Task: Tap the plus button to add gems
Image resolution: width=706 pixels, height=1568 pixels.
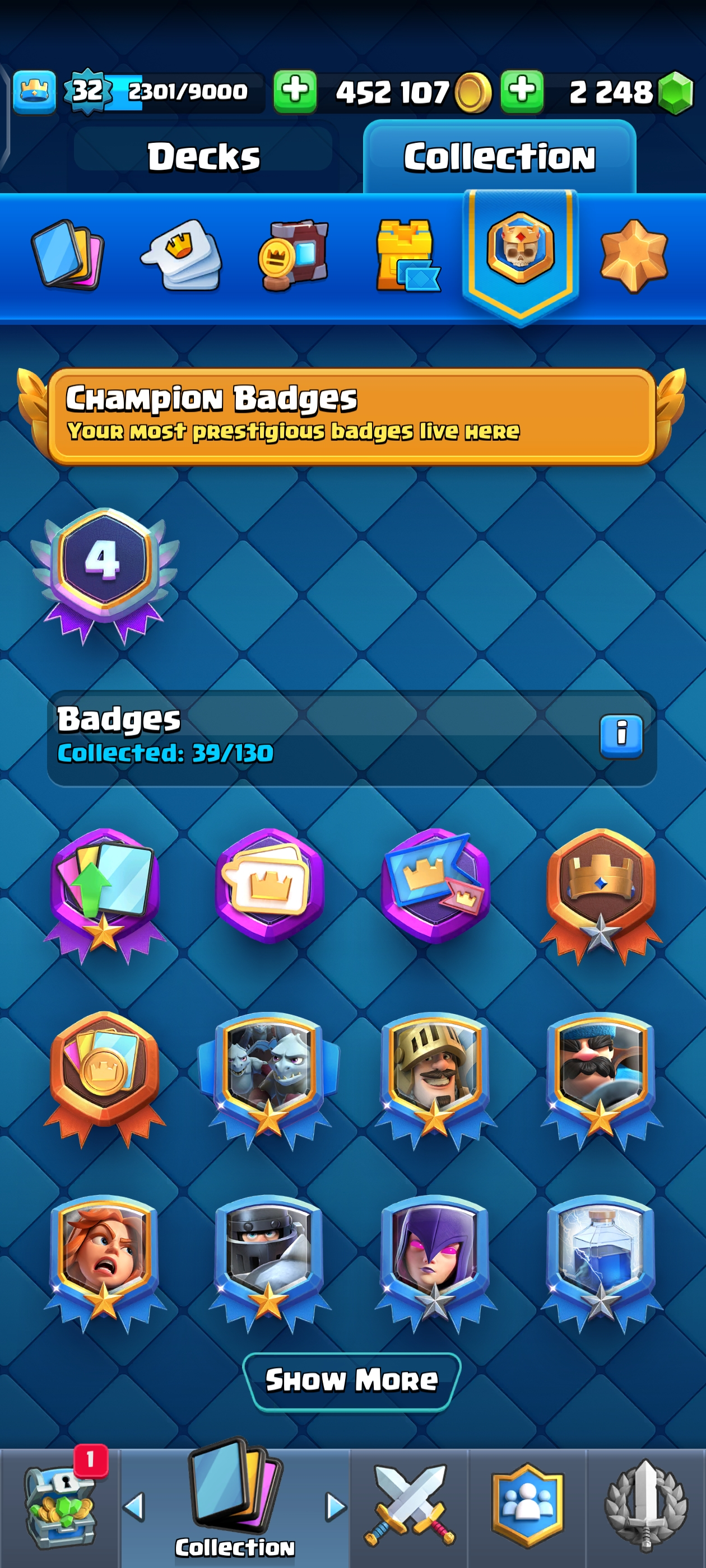Action: (x=522, y=91)
